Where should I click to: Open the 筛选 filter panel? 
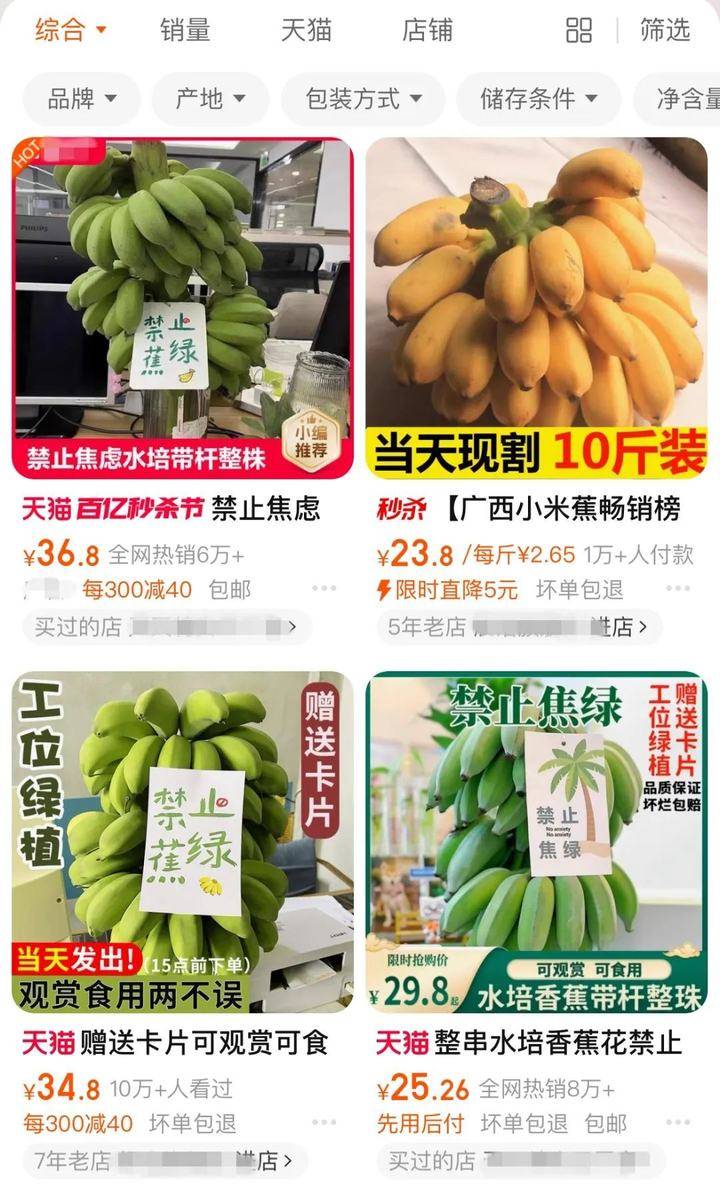665,30
